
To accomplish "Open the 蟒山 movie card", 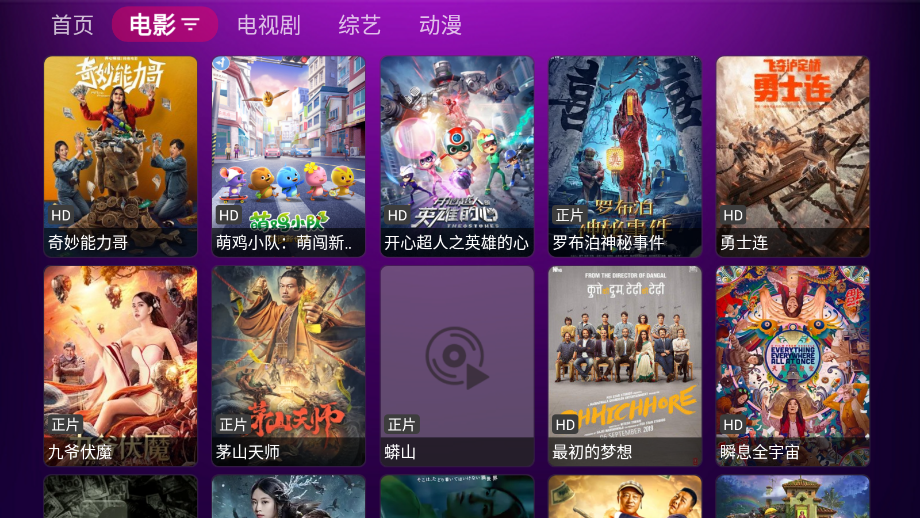I will (457, 366).
